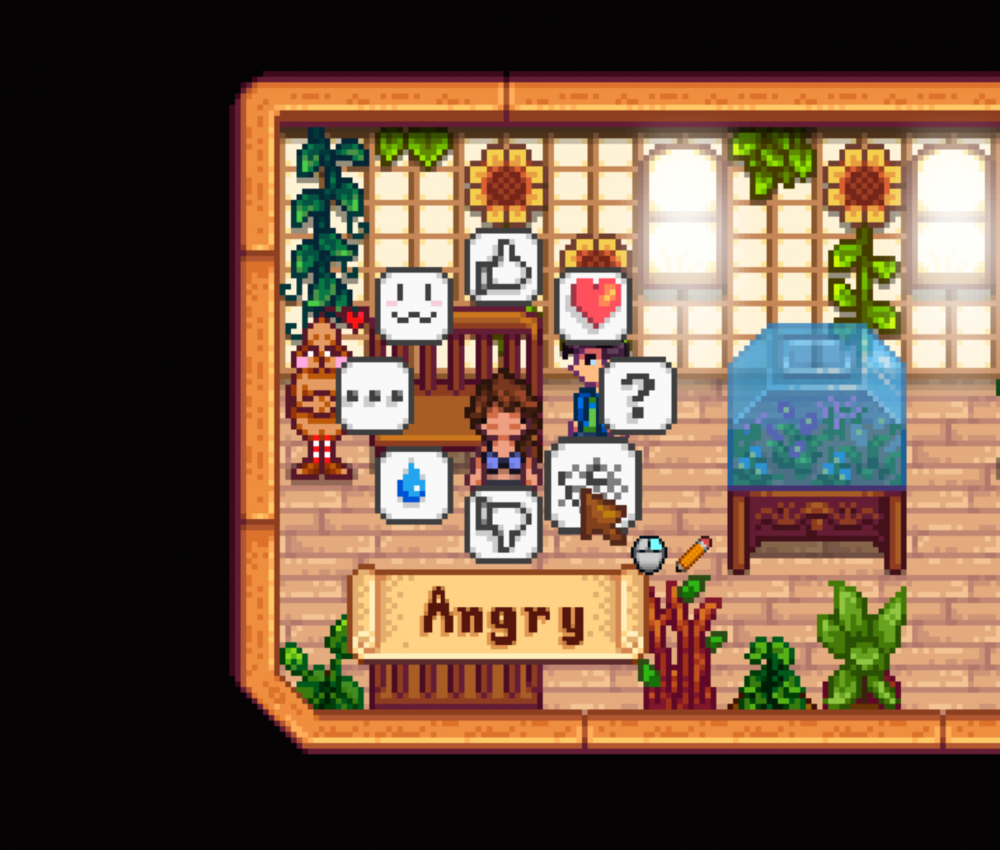Pick the water drop emote
Image resolution: width=1000 pixels, height=850 pixels.
(x=413, y=485)
